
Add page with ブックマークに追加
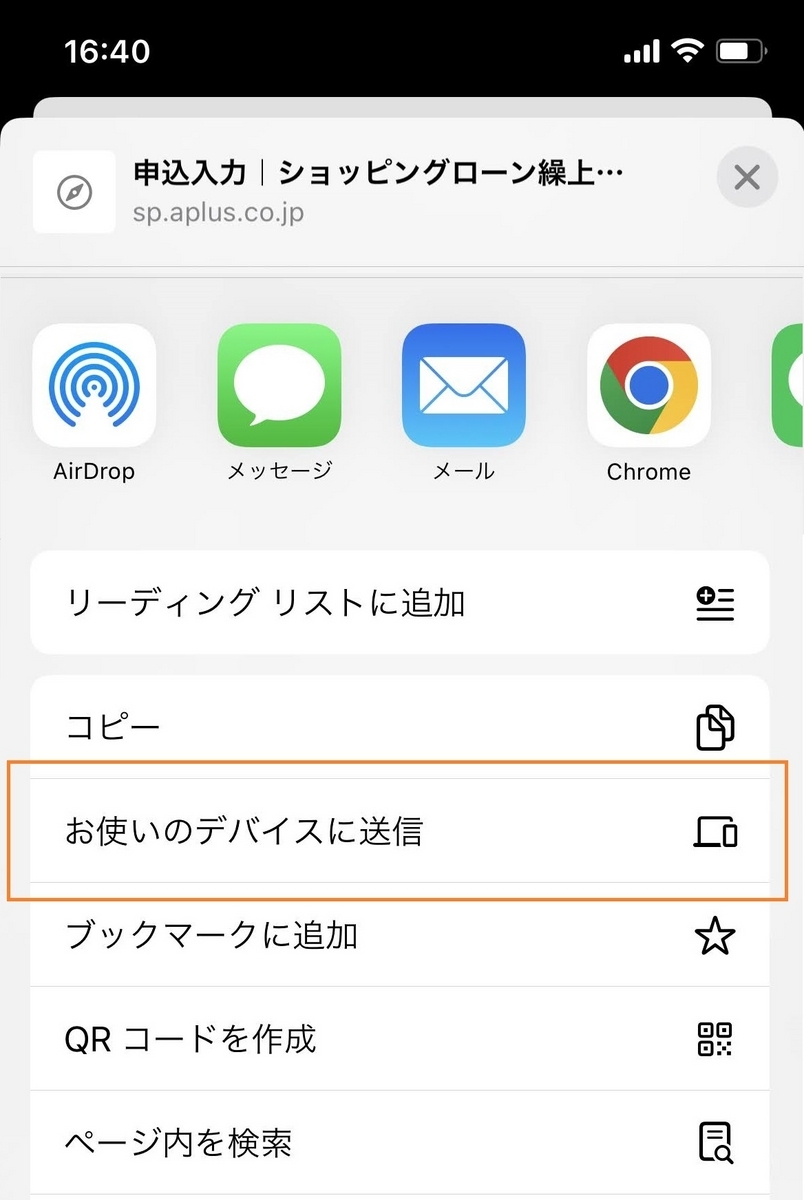(400, 935)
